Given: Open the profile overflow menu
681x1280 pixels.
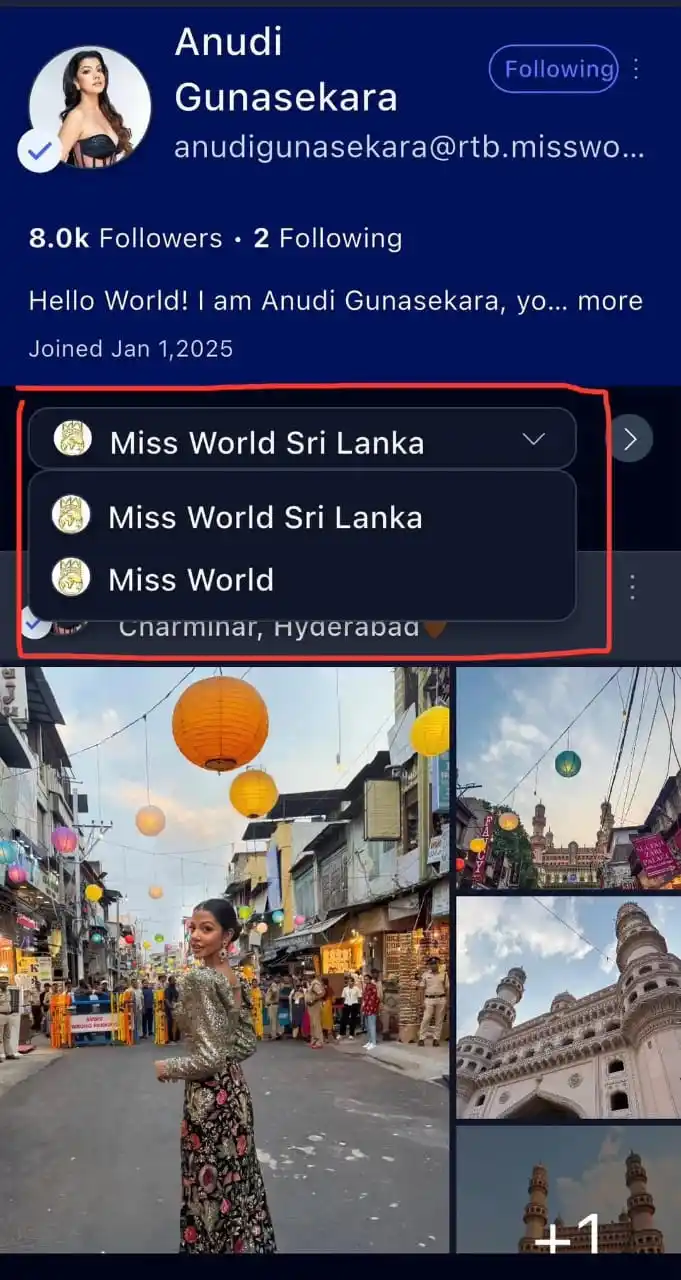Looking at the screenshot, I should pyautogui.click(x=637, y=69).
